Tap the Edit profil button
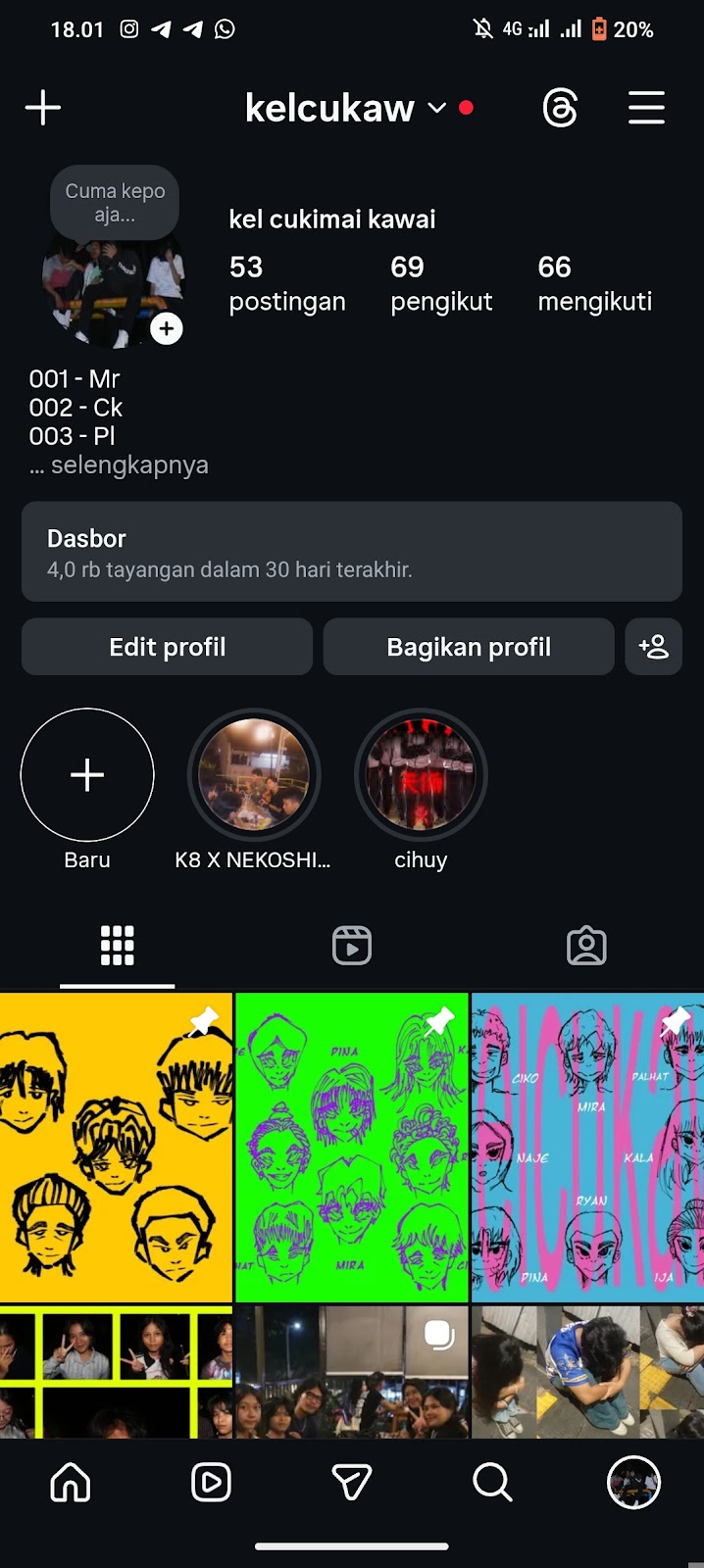Screen dimensions: 704x1568 click(168, 647)
